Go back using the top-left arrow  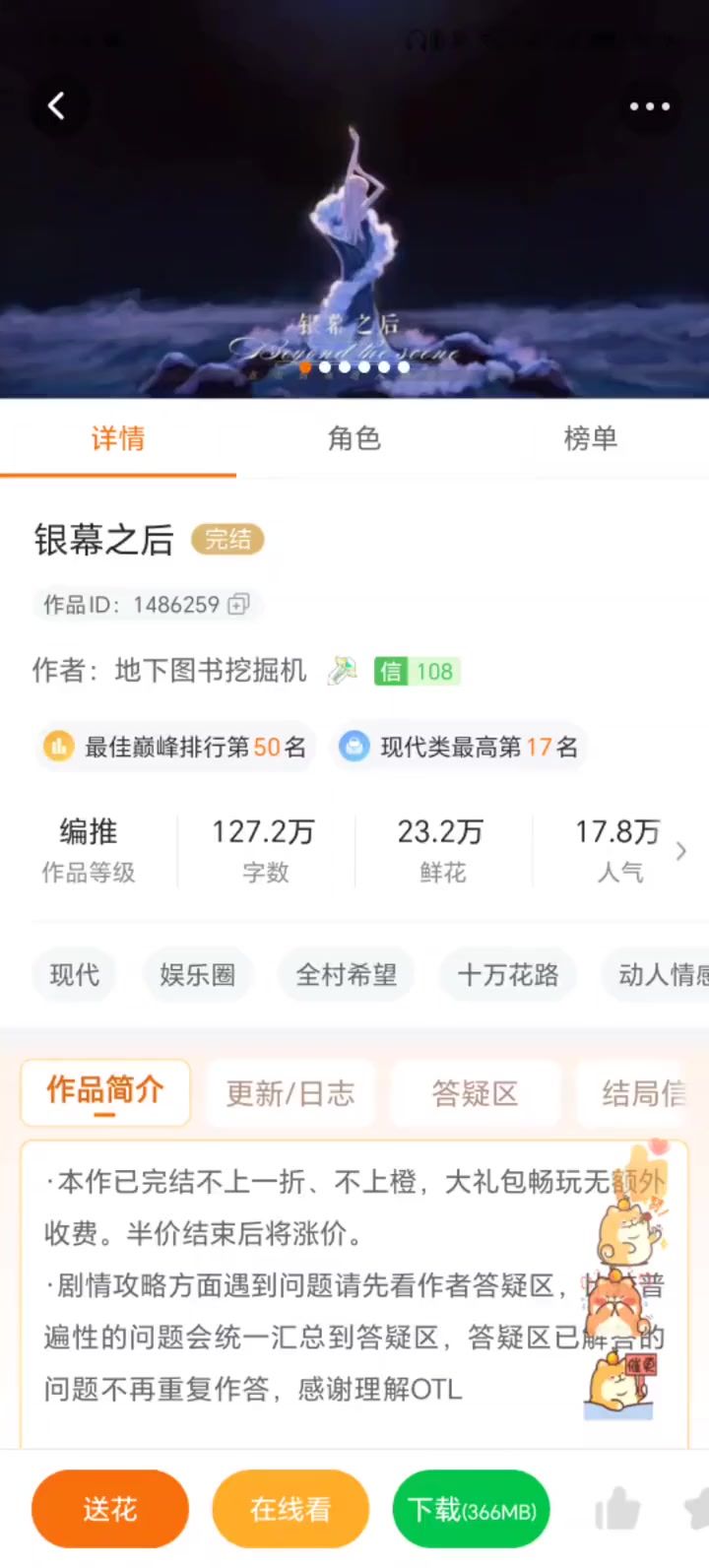57,106
